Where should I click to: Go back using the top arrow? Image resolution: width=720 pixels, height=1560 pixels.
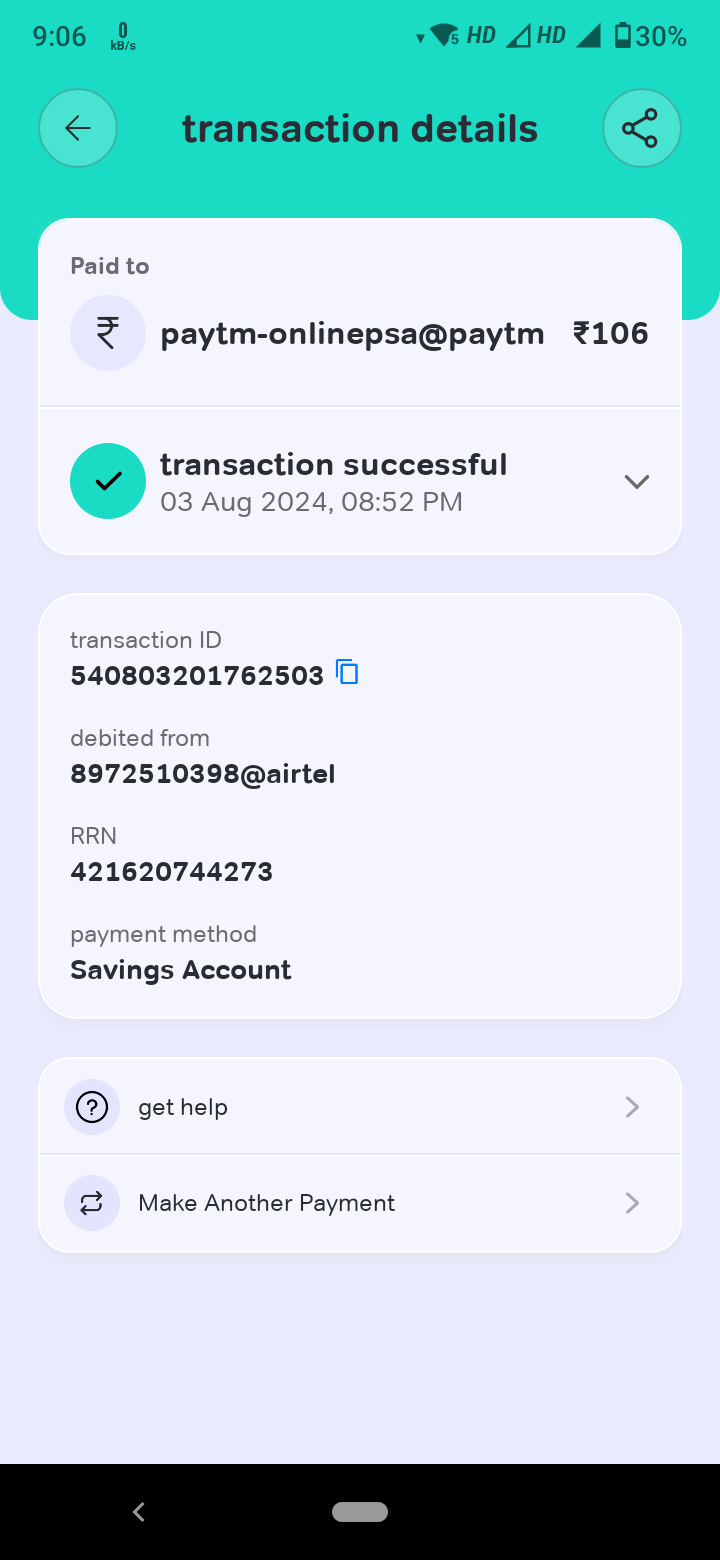pyautogui.click(x=78, y=128)
